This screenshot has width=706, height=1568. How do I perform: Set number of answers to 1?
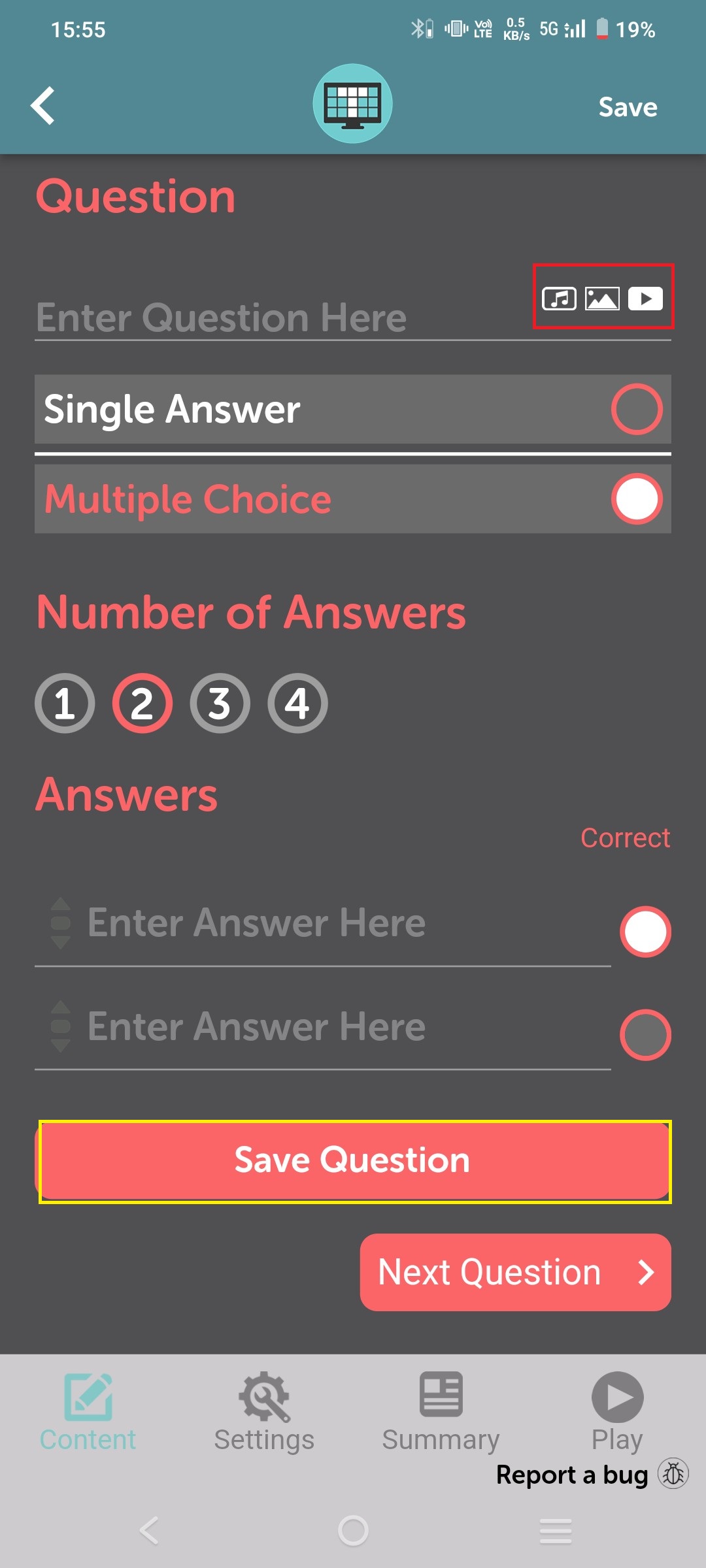65,704
